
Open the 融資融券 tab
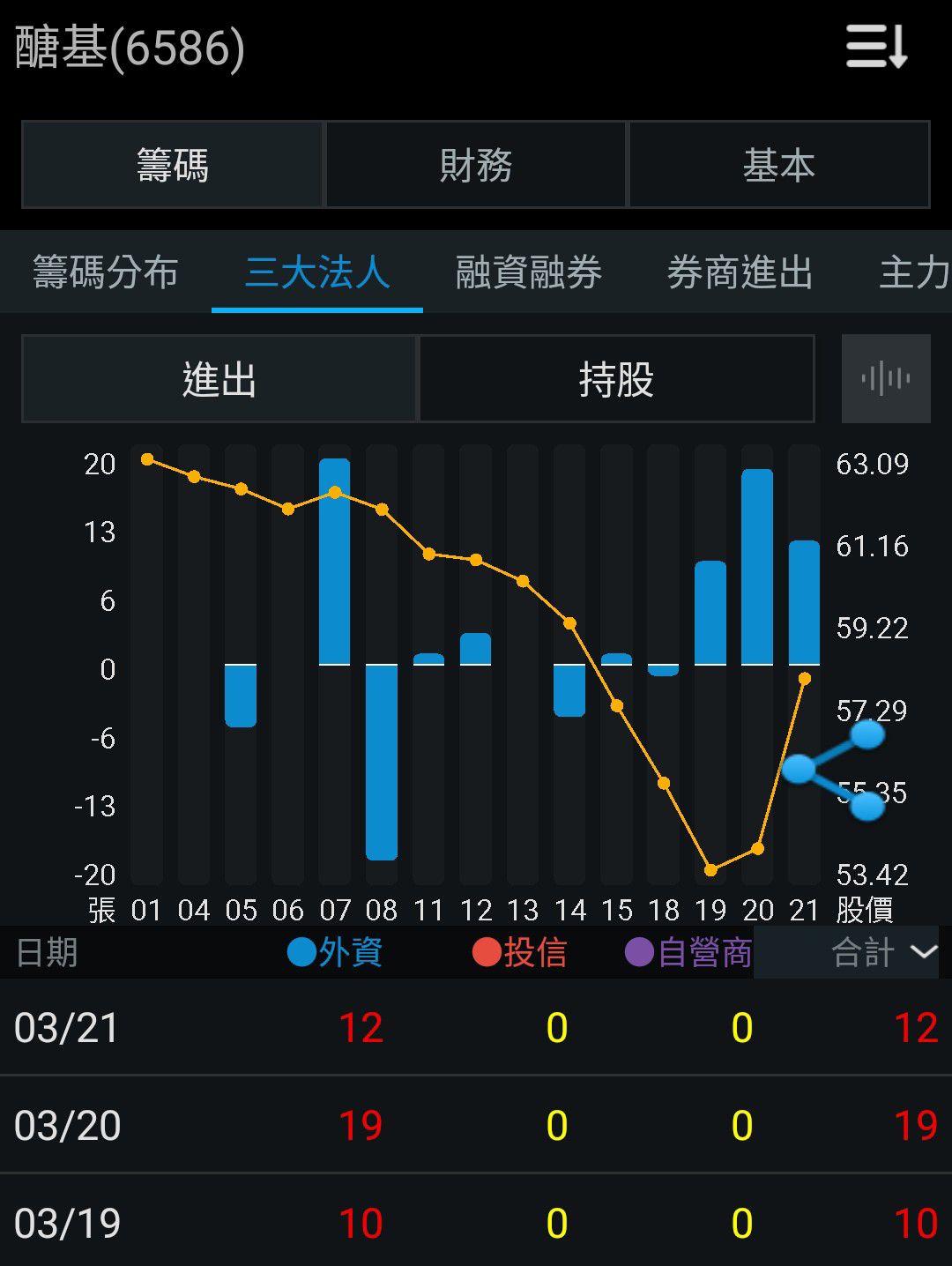click(529, 273)
